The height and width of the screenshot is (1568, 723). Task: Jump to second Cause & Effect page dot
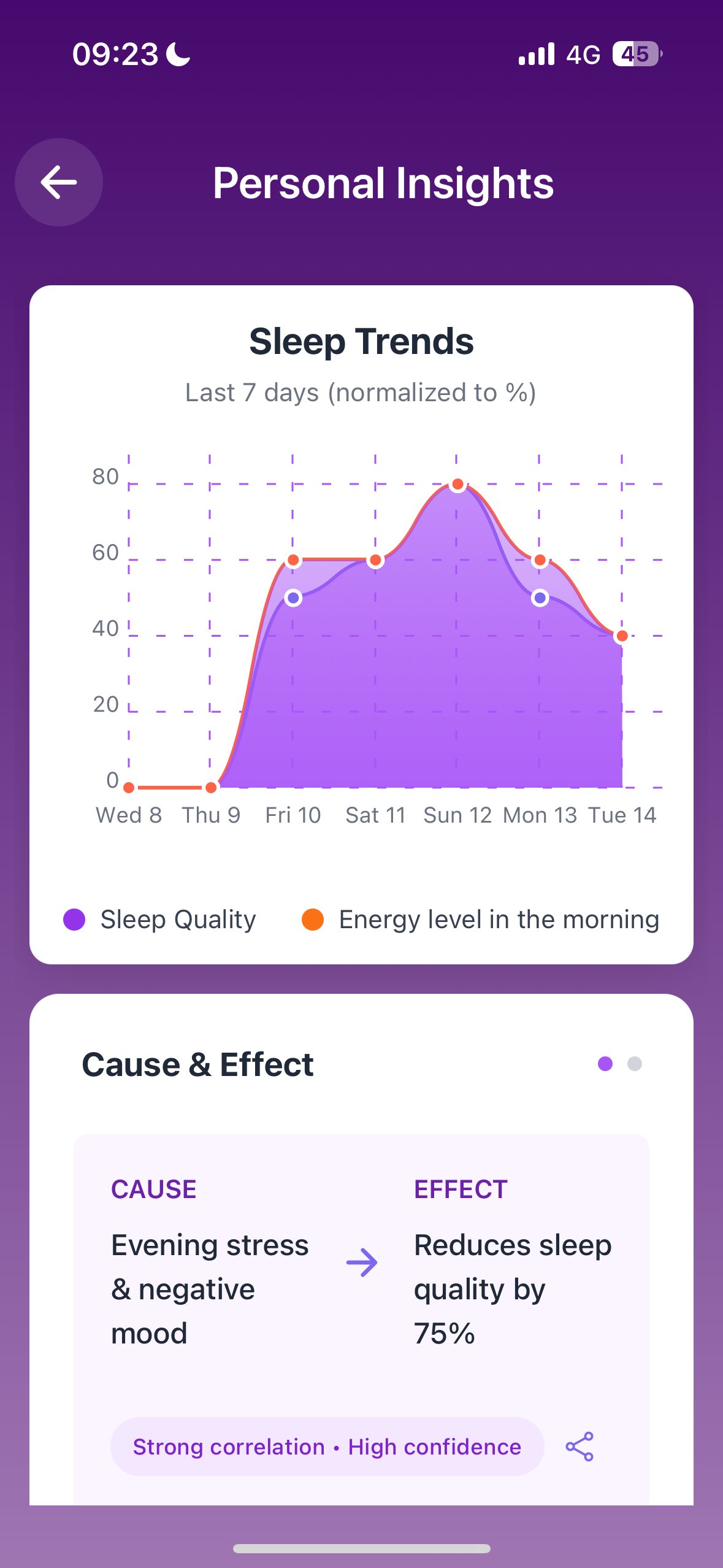pos(635,1064)
